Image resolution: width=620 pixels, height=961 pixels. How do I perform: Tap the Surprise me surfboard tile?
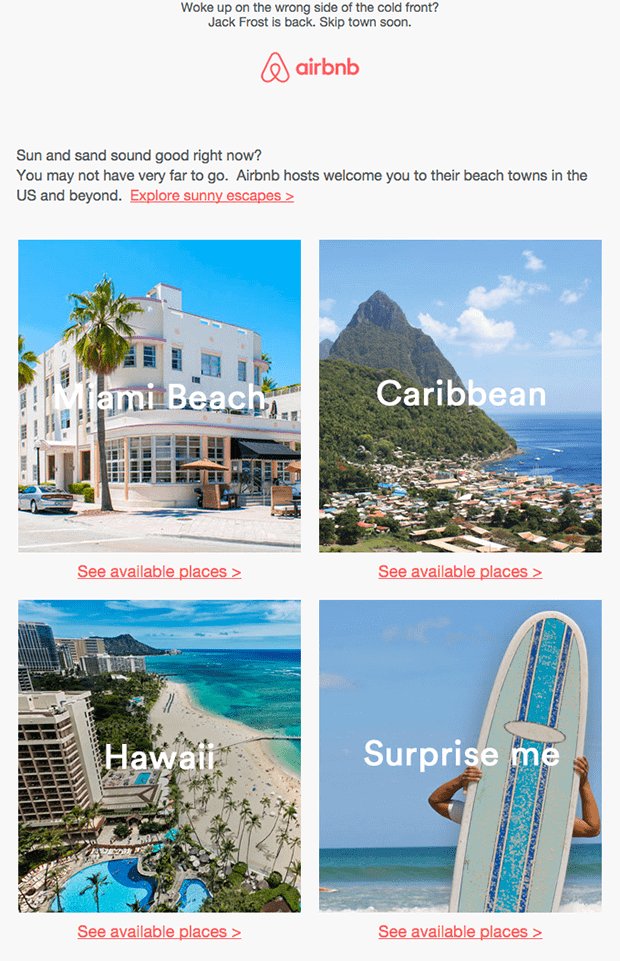[x=460, y=756]
